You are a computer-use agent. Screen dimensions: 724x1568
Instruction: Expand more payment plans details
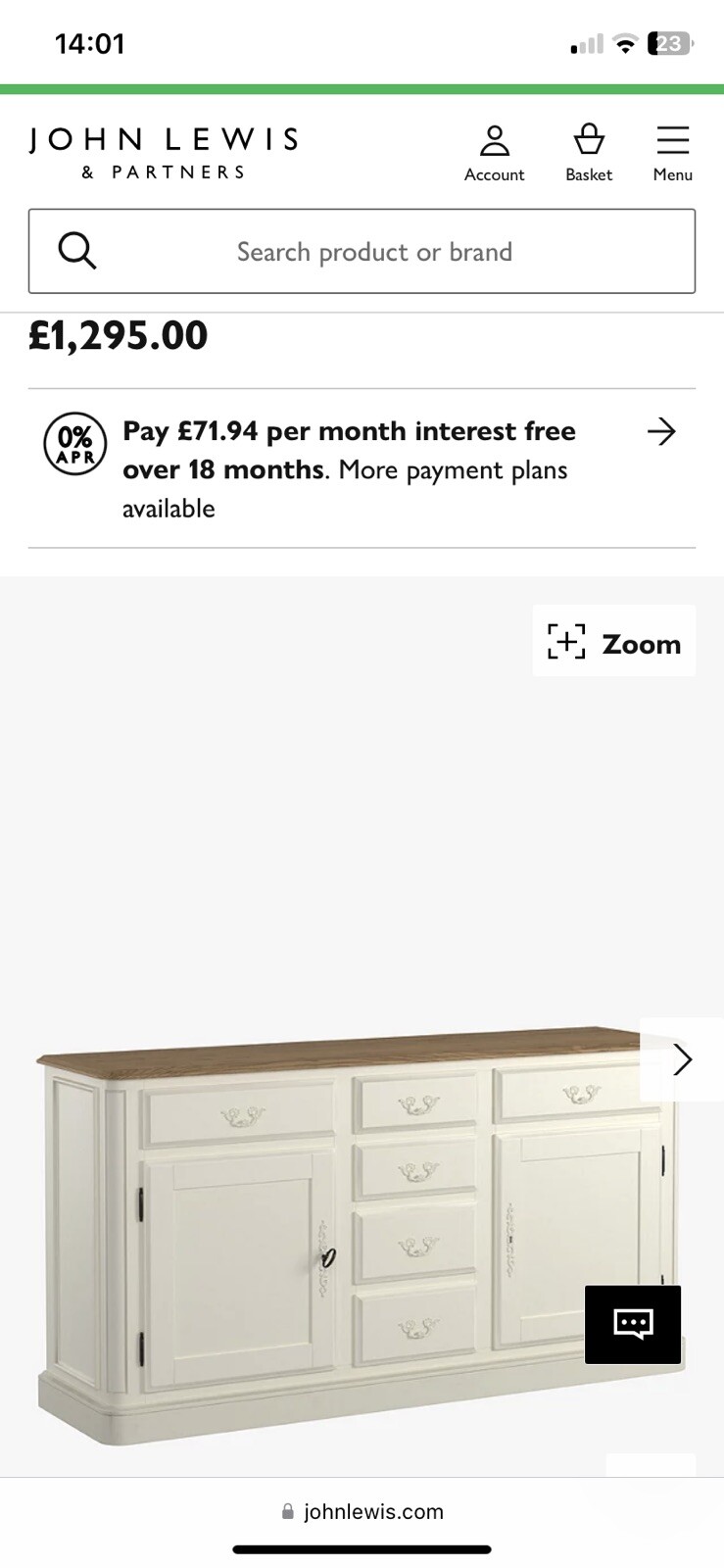tap(453, 469)
